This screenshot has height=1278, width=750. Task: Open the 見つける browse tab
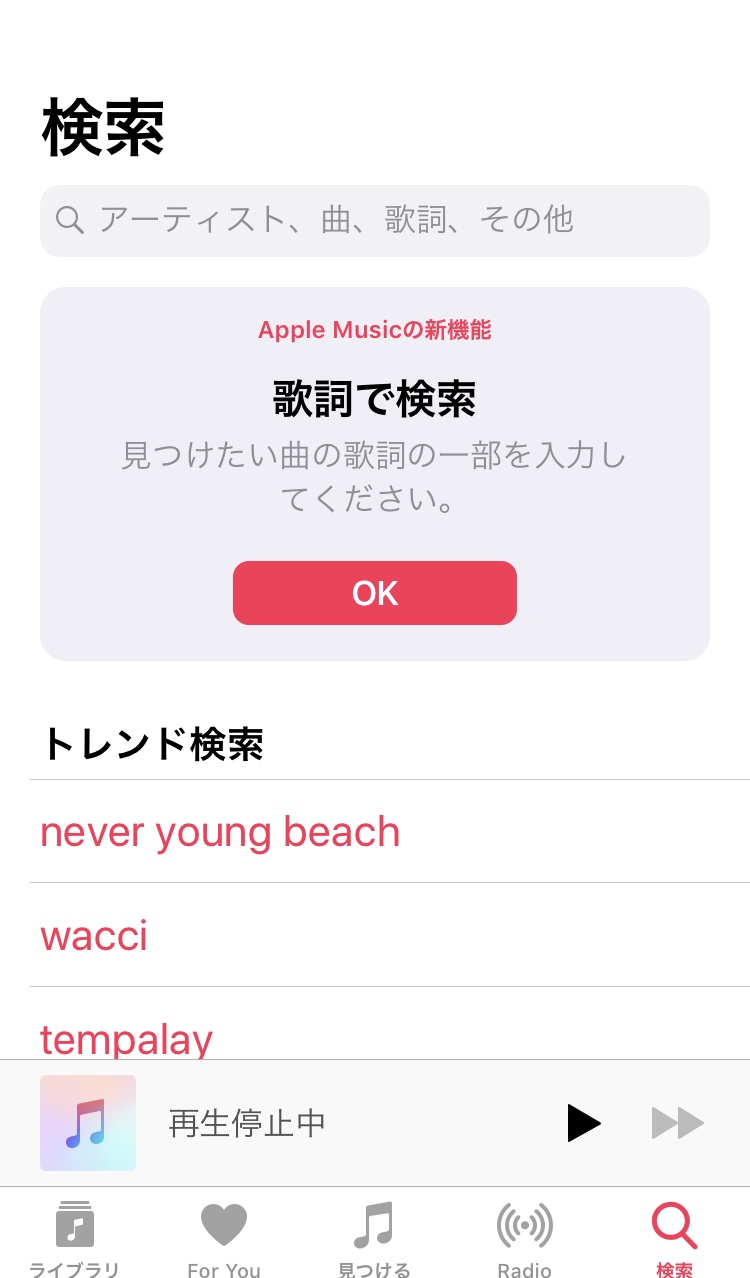(x=374, y=1238)
